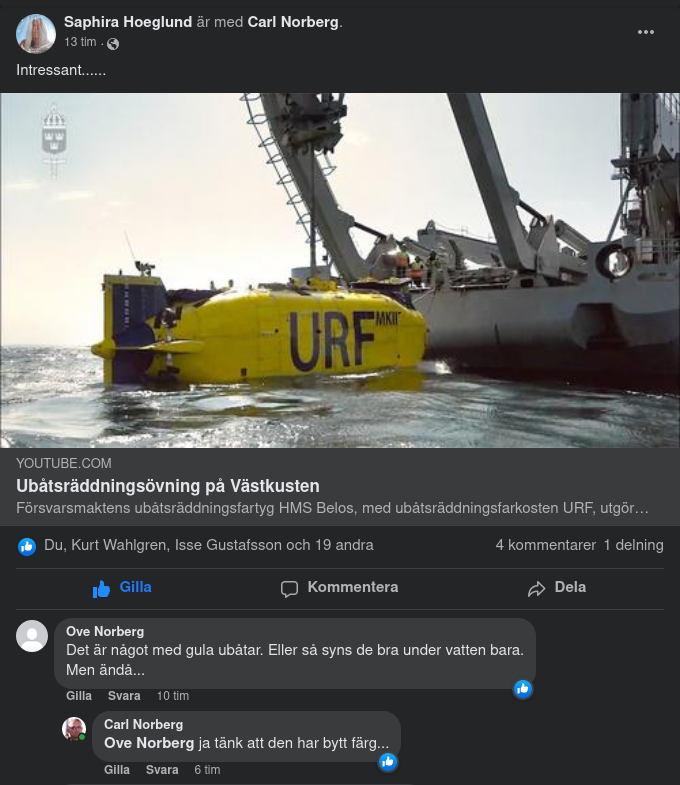Open tagged Carl Norberg's profile in header
Screen dimensions: 680x785
(x=293, y=22)
